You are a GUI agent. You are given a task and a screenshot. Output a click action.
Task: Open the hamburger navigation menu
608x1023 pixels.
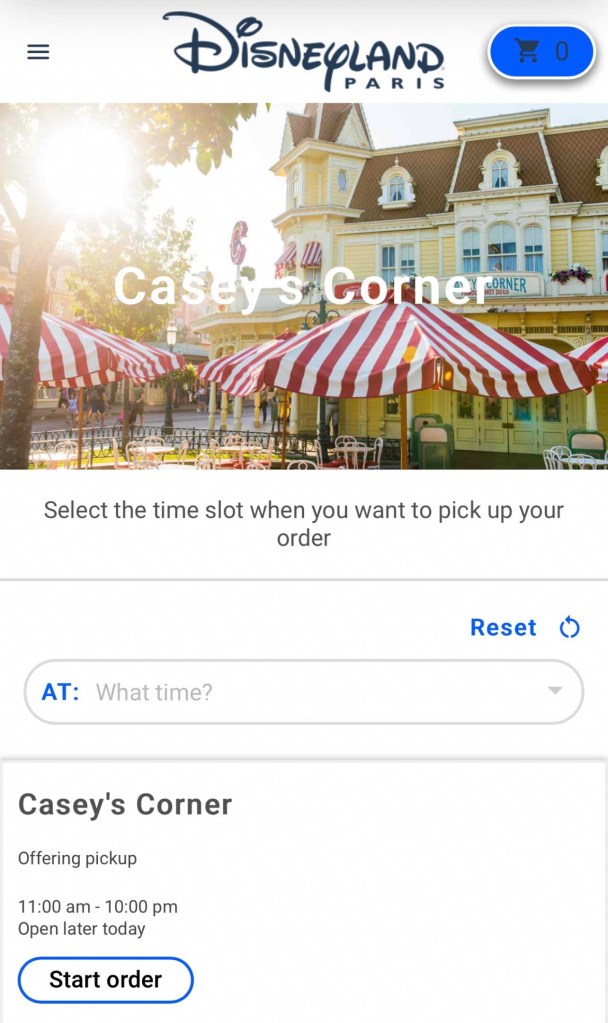tap(38, 52)
